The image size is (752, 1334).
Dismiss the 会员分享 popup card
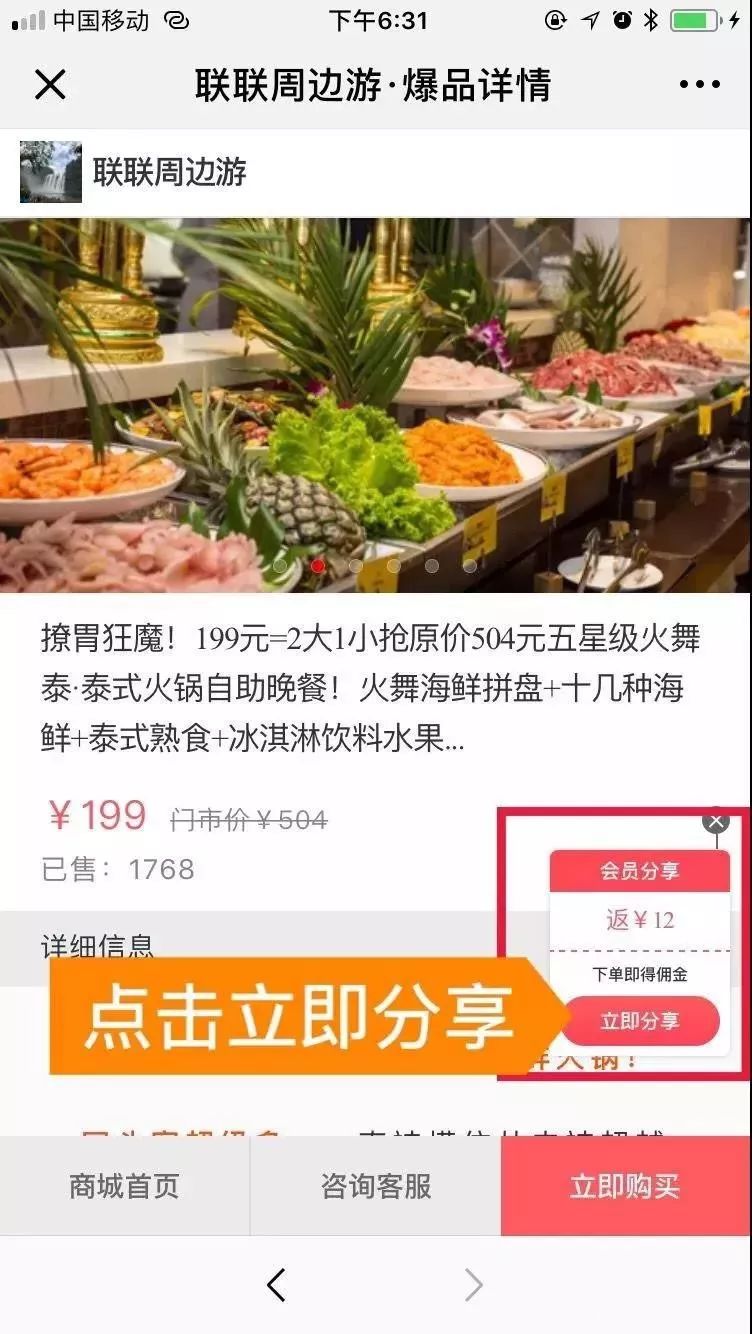pos(715,820)
